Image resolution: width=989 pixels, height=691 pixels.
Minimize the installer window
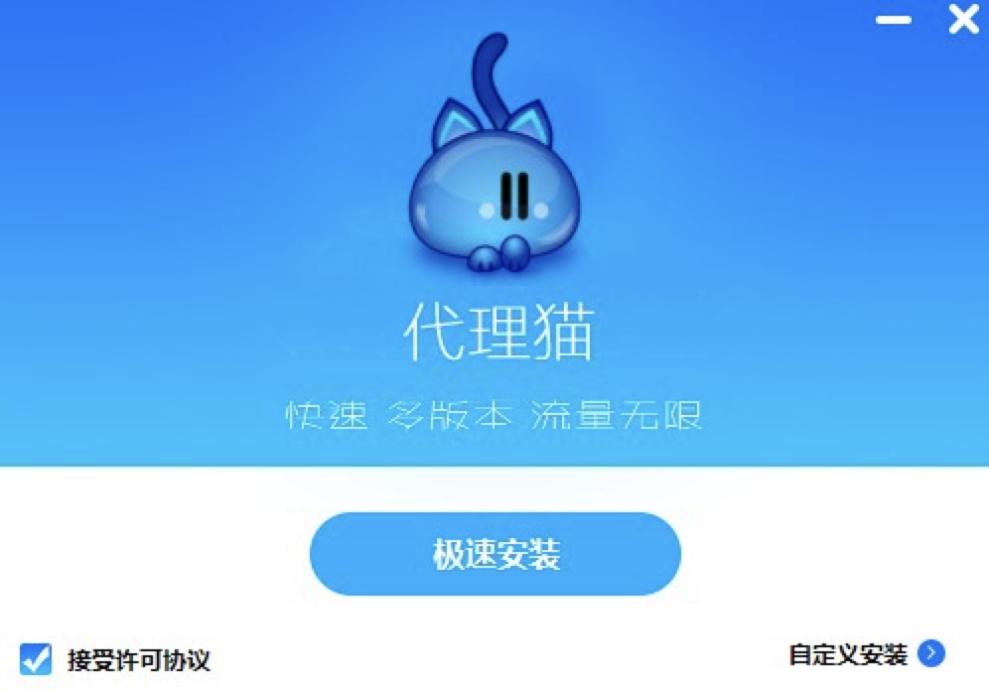894,20
